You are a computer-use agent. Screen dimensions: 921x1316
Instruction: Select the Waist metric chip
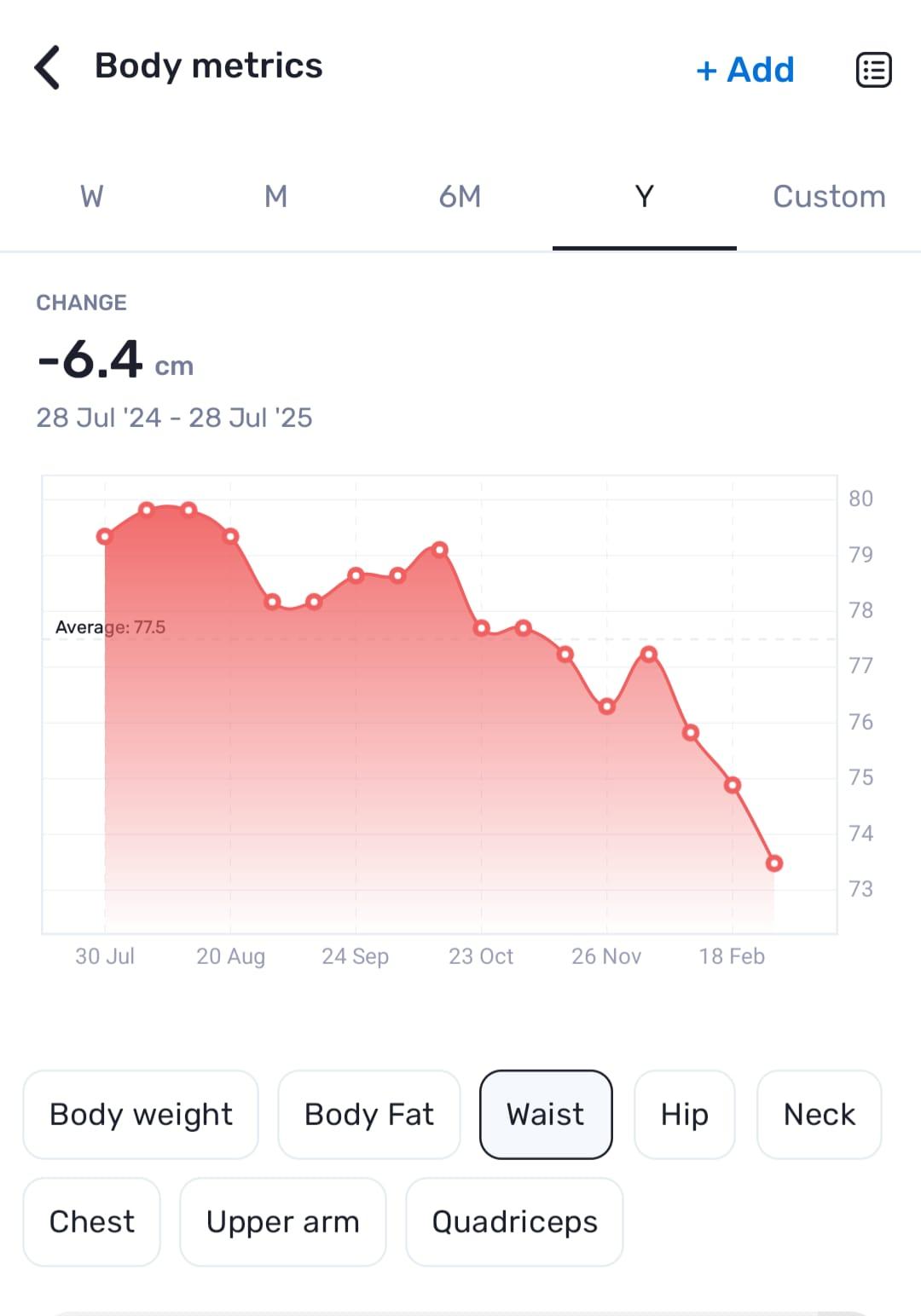[x=546, y=1114]
